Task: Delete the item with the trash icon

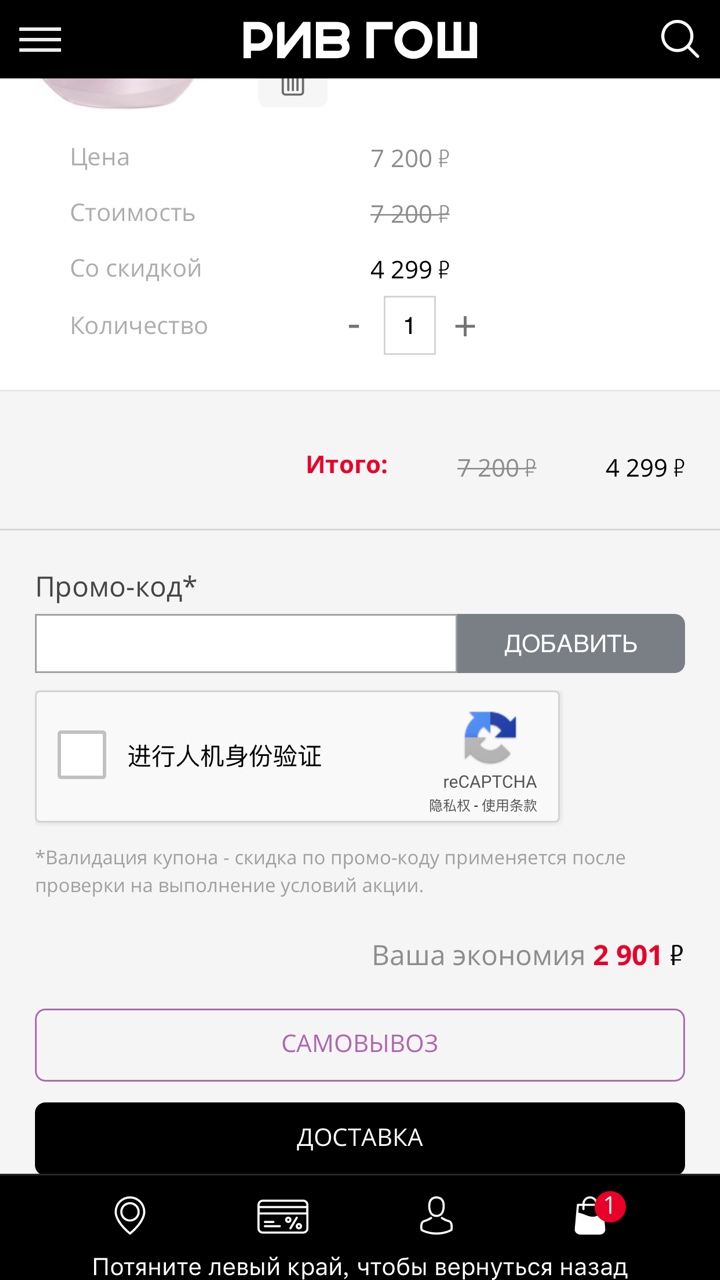Action: [292, 86]
